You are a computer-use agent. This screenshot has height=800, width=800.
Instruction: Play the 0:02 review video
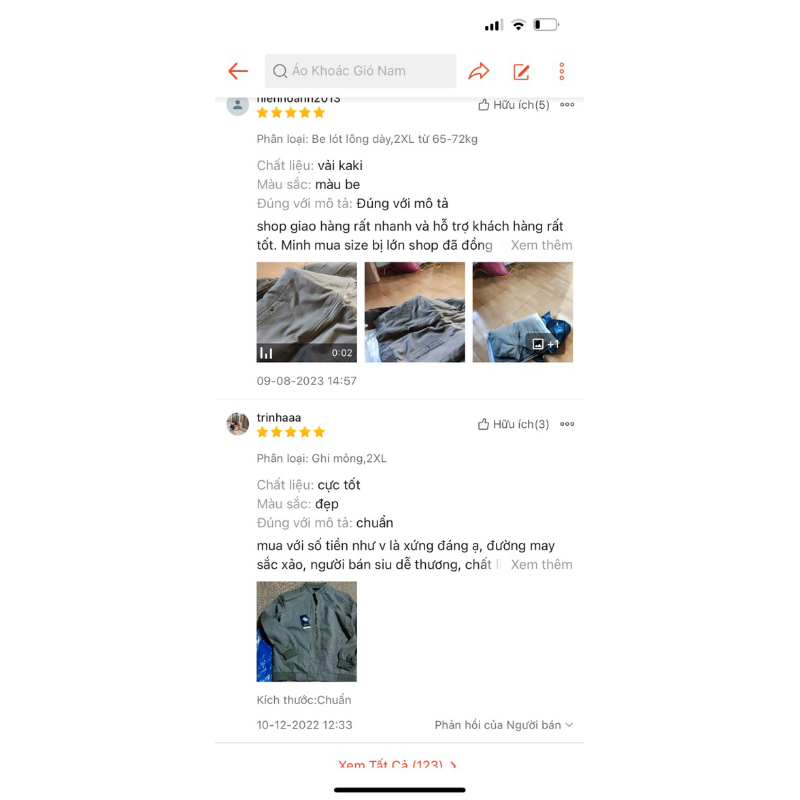coord(306,312)
